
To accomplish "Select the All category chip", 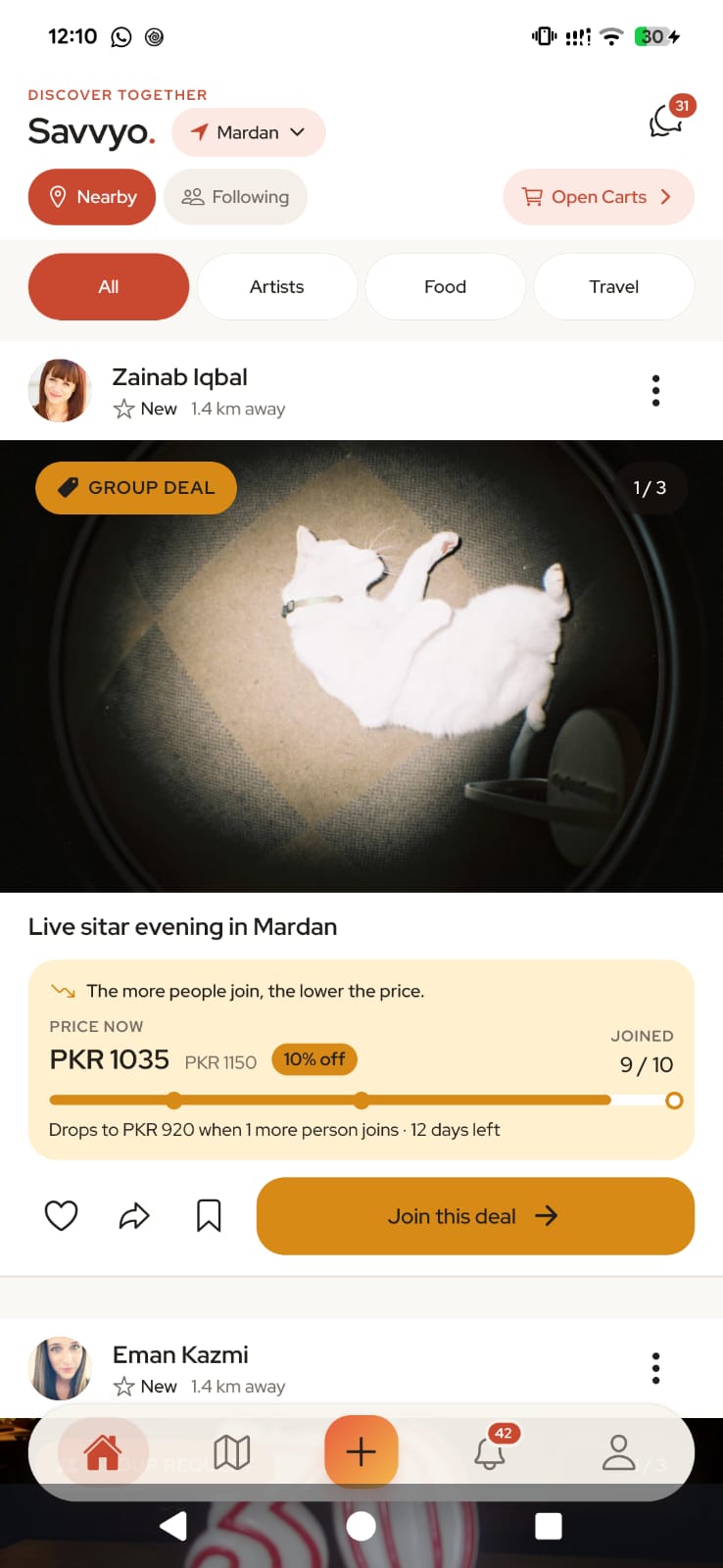I will tap(109, 287).
